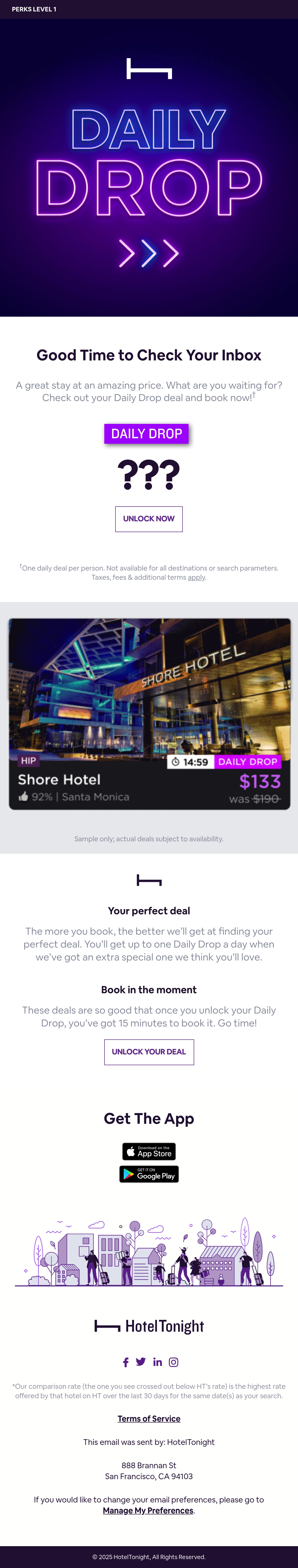Screen dimensions: 298x1568
Task: Open HotelTonight's Facebook page
Action: pos(126,1362)
